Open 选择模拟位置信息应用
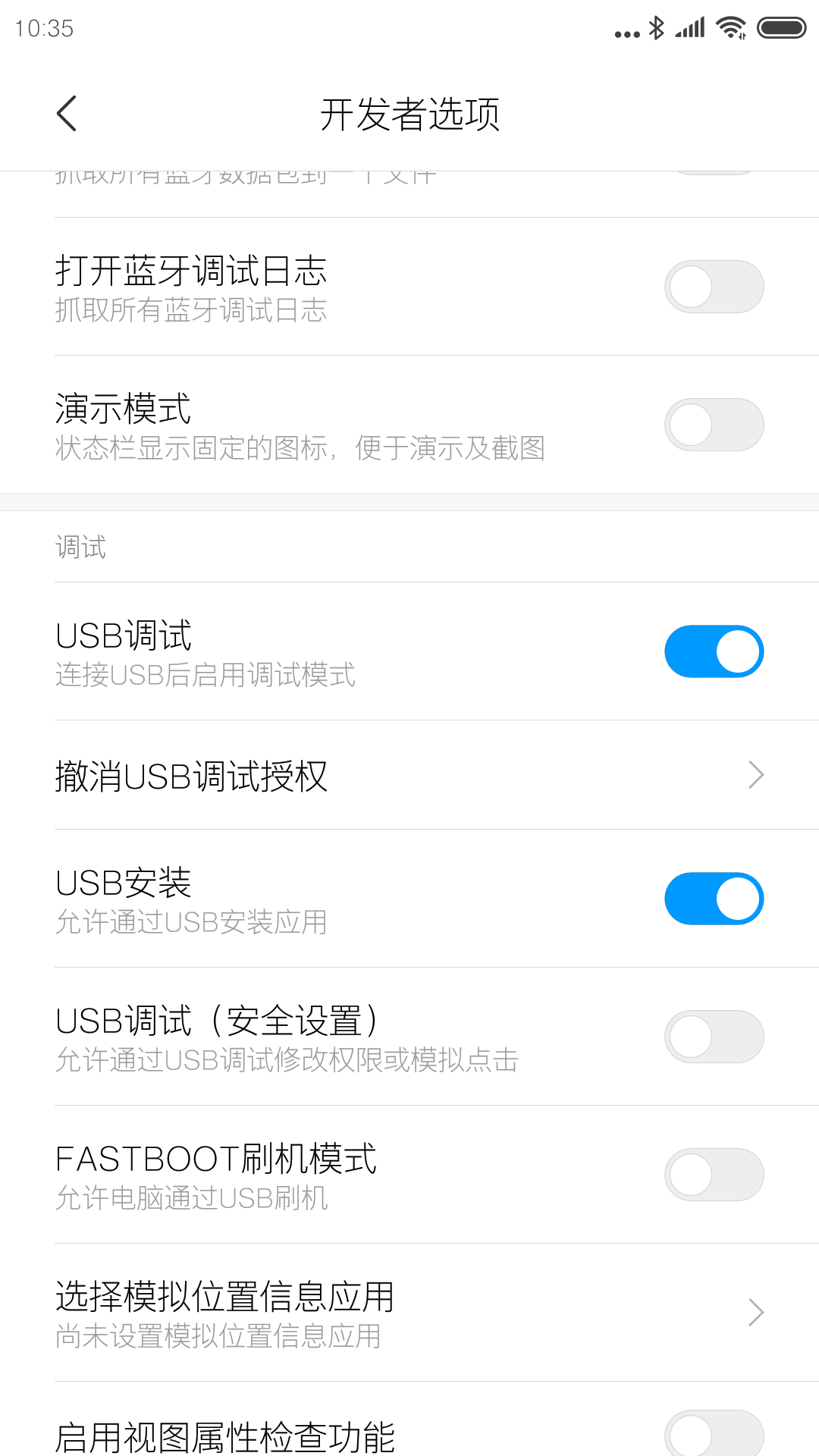Screen dimensions: 819x1456 pos(409,1313)
